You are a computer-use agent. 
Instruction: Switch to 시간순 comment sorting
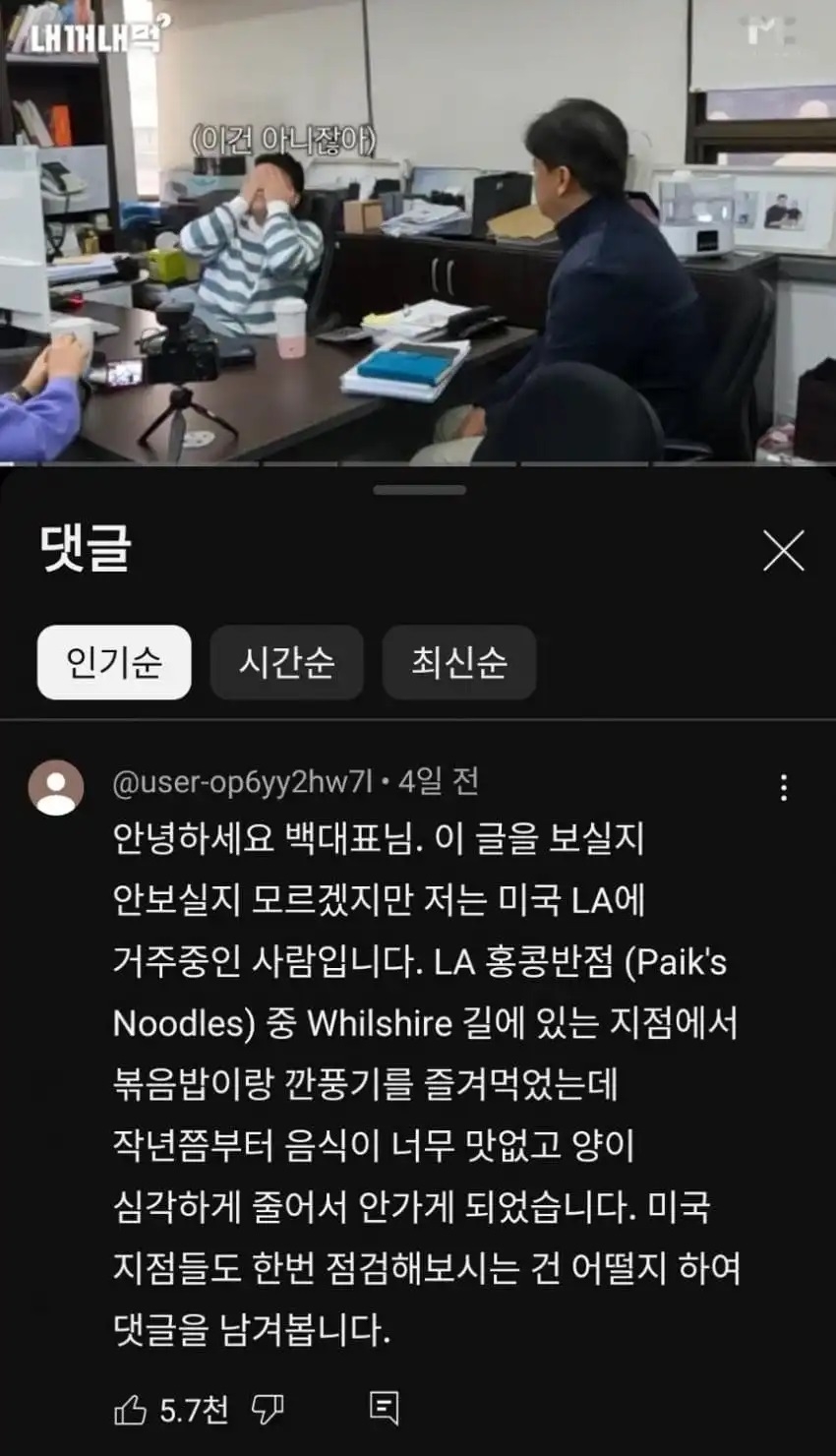[286, 662]
